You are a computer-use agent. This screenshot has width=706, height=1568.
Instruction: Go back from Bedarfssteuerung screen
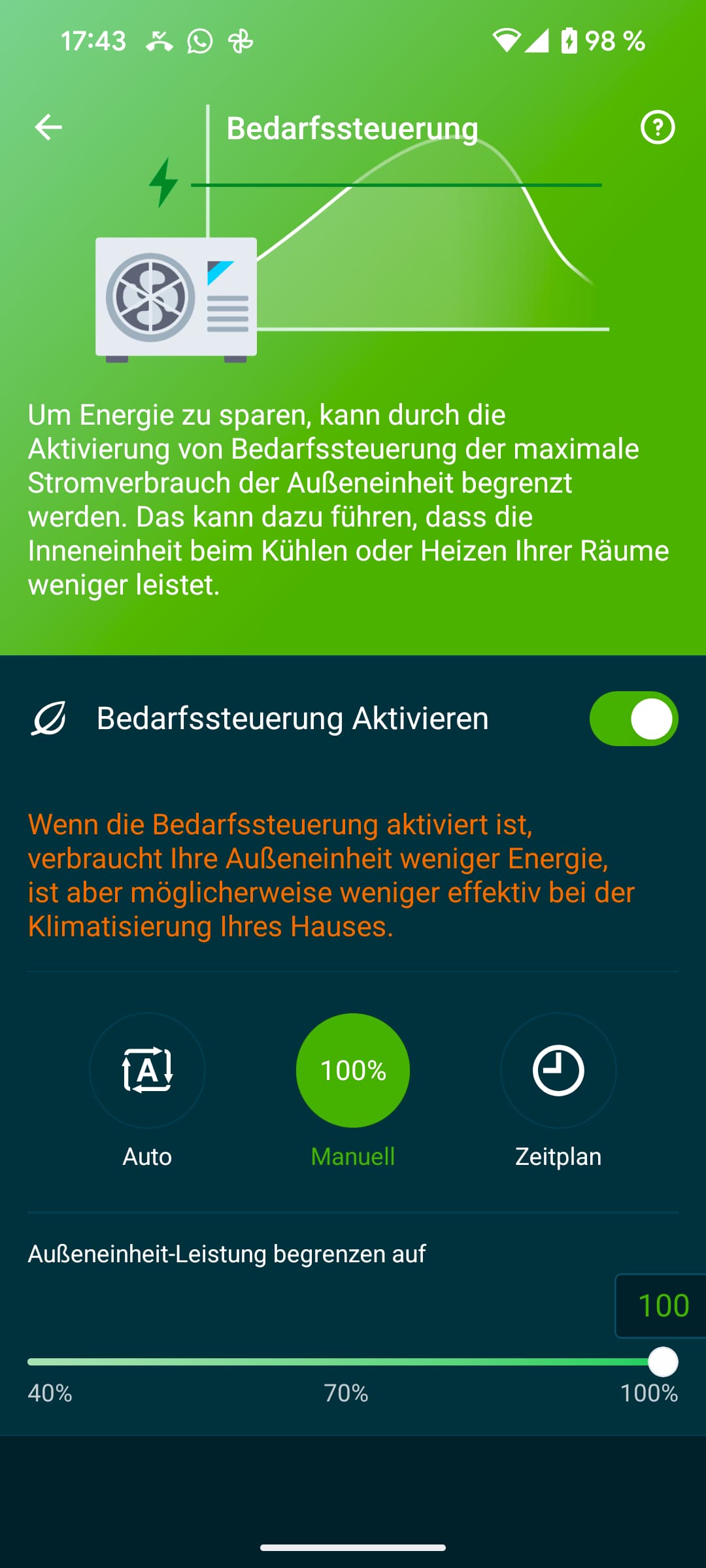click(x=48, y=127)
